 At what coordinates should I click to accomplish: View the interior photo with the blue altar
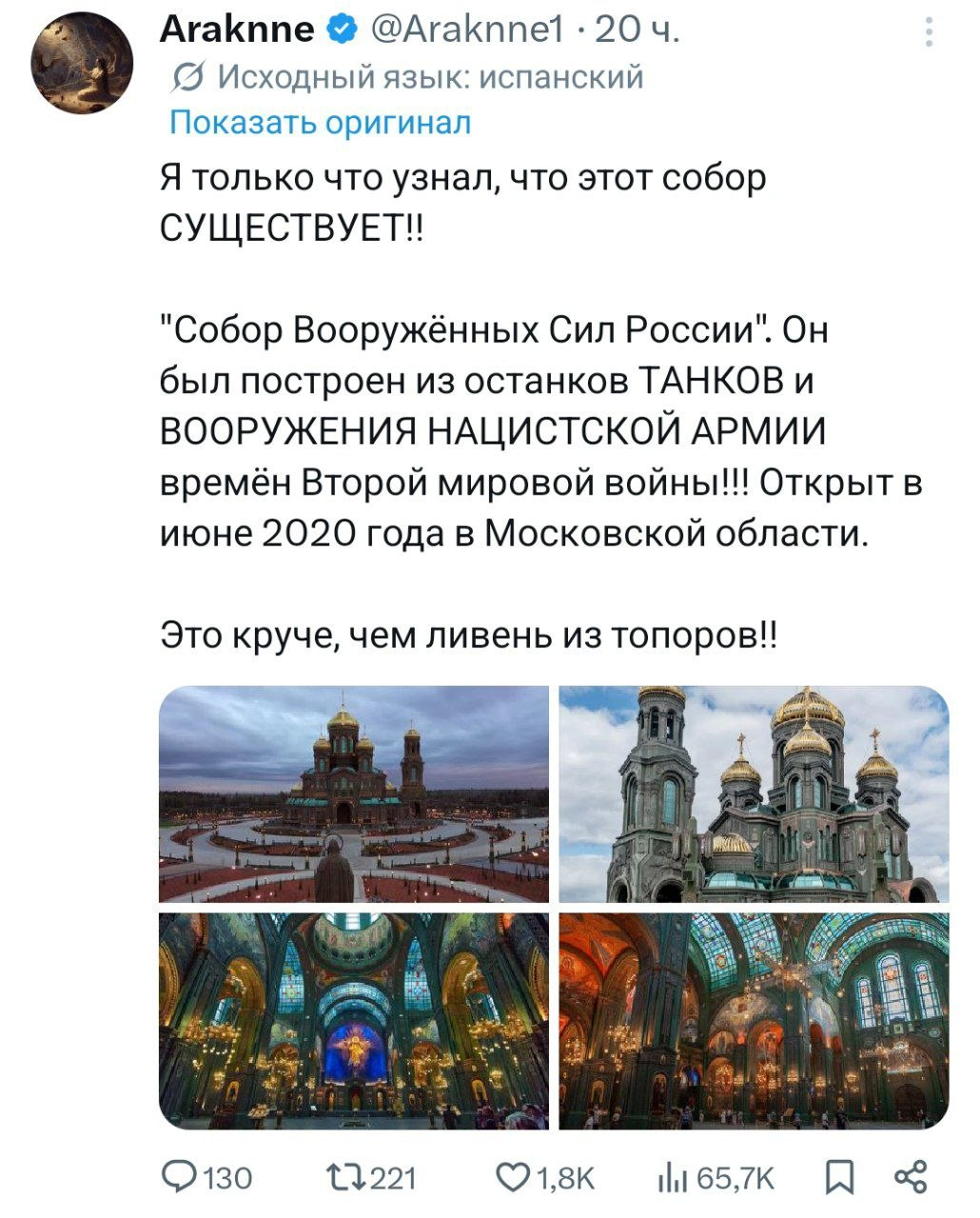point(354,1021)
